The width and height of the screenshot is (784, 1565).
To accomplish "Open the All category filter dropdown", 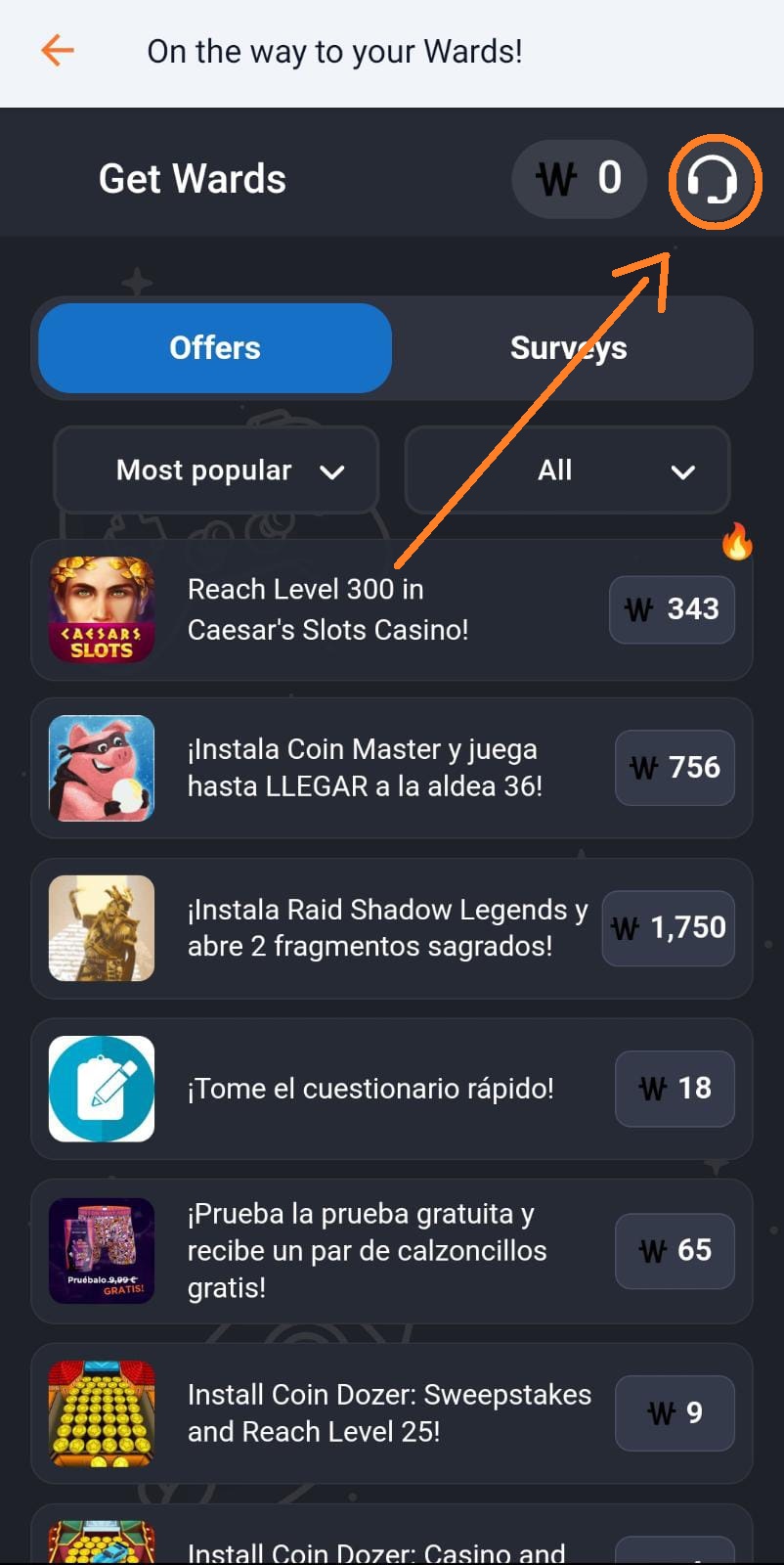I will pos(568,470).
